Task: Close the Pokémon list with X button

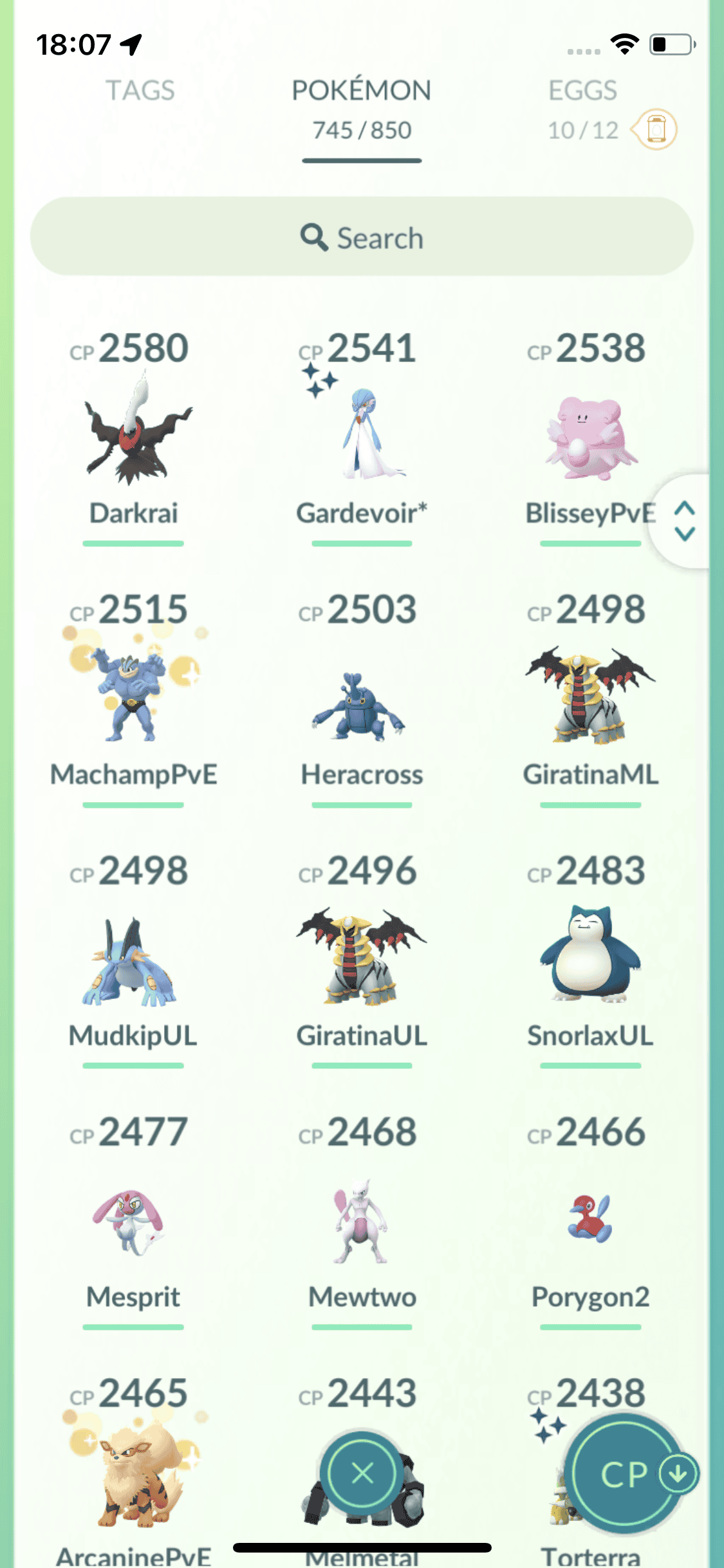Action: pos(363,1473)
